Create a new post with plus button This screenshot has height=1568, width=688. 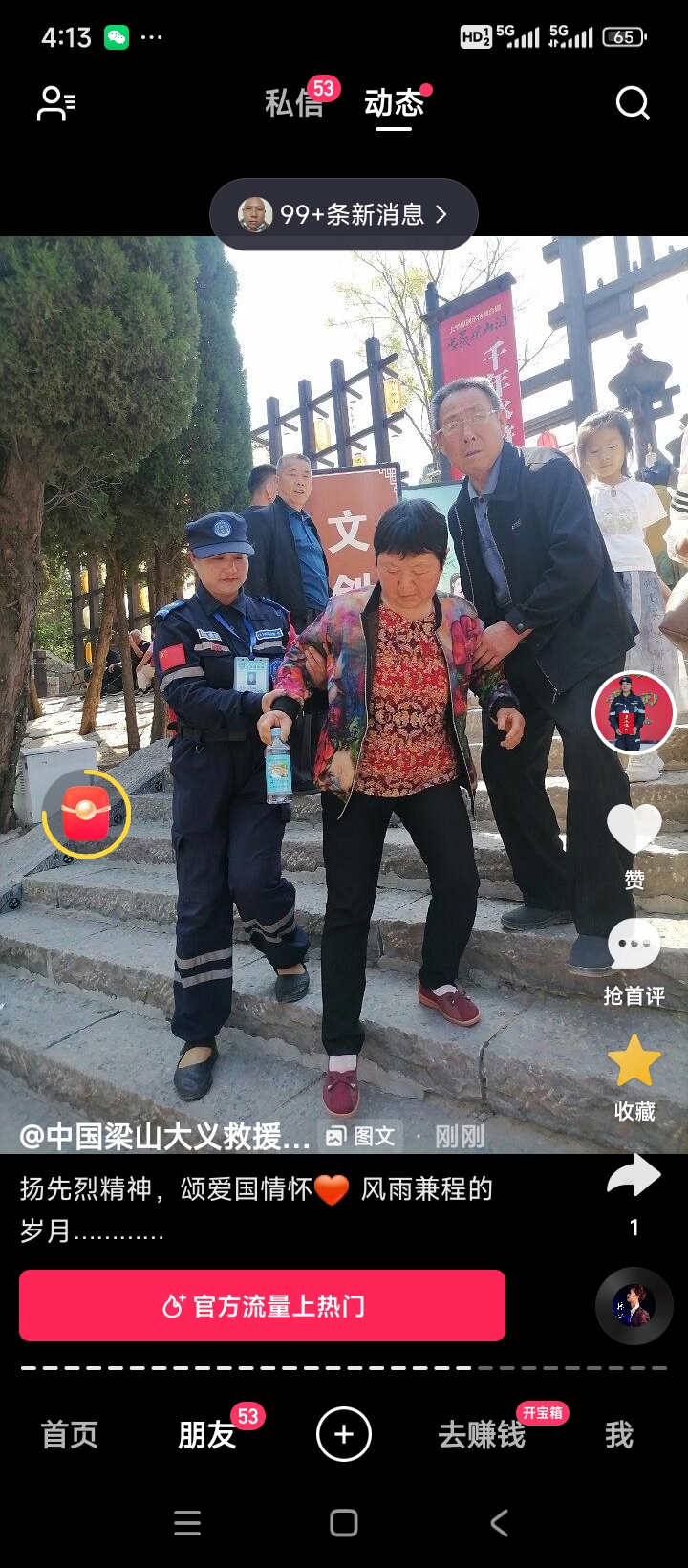[x=344, y=1434]
